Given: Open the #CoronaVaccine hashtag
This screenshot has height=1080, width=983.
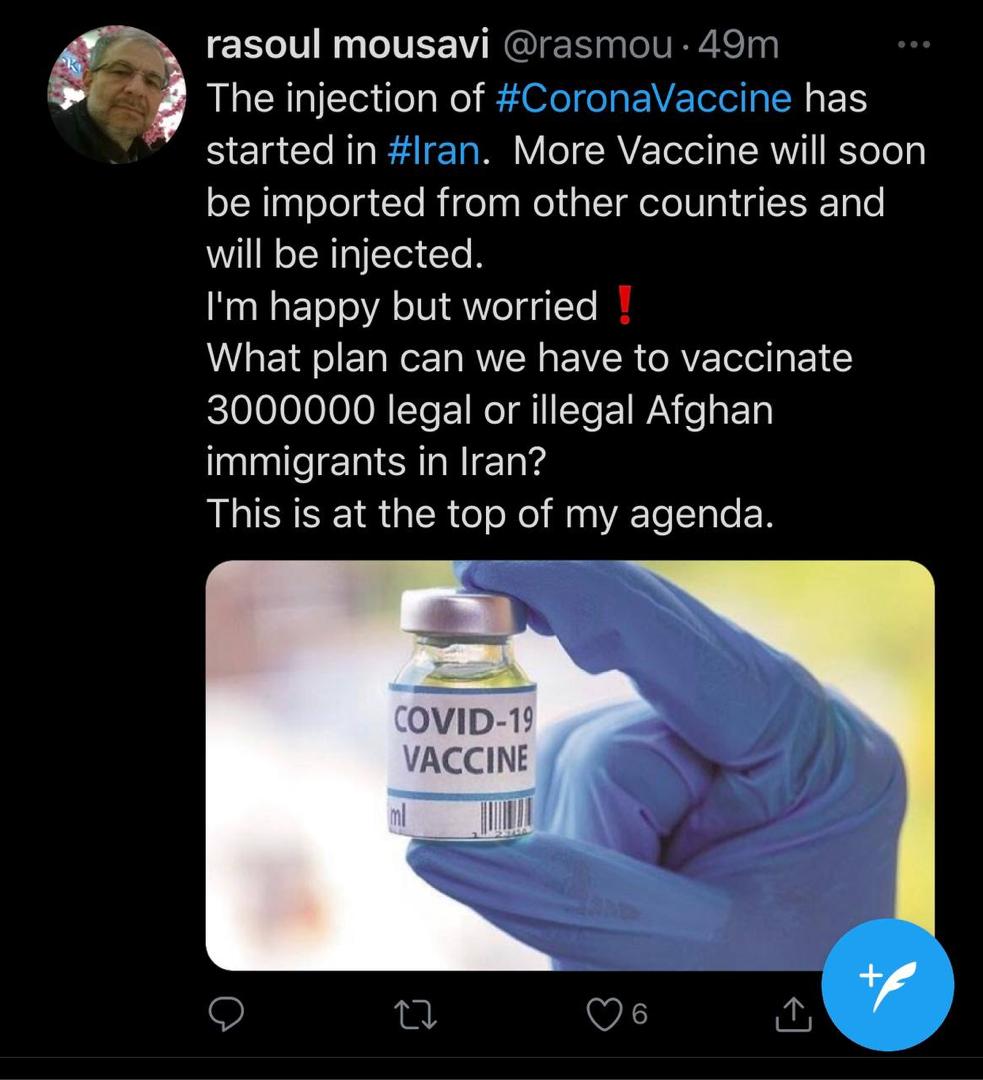Looking at the screenshot, I should point(644,98).
